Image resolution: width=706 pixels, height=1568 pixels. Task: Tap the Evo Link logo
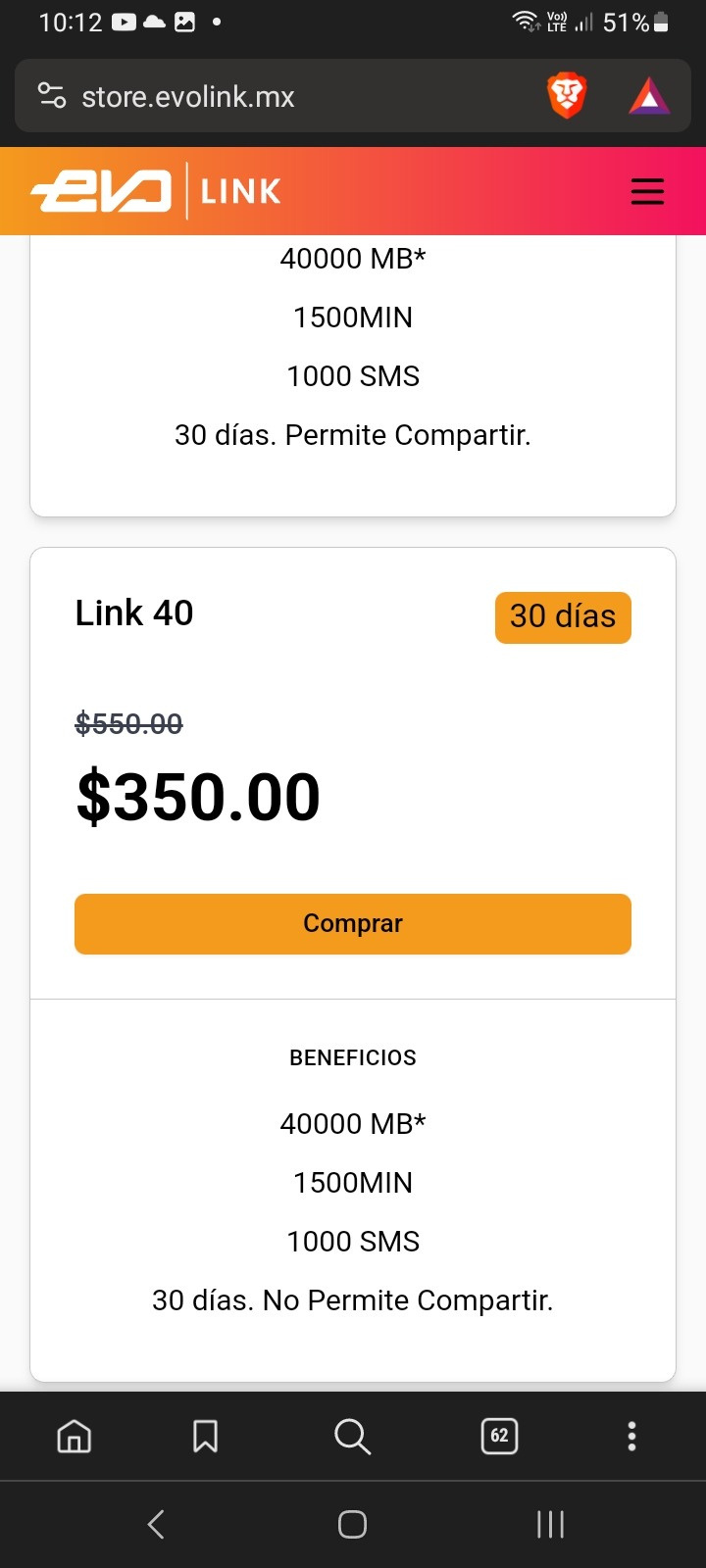pyautogui.click(x=157, y=191)
